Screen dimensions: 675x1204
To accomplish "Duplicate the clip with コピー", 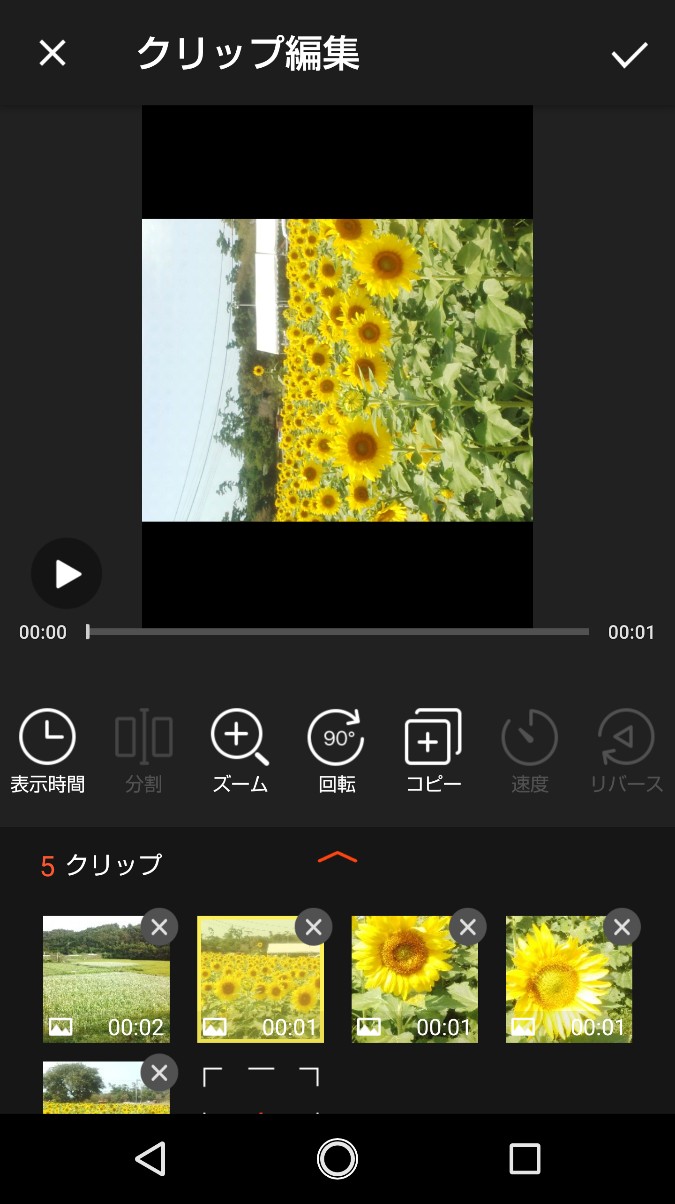I will click(x=433, y=750).
